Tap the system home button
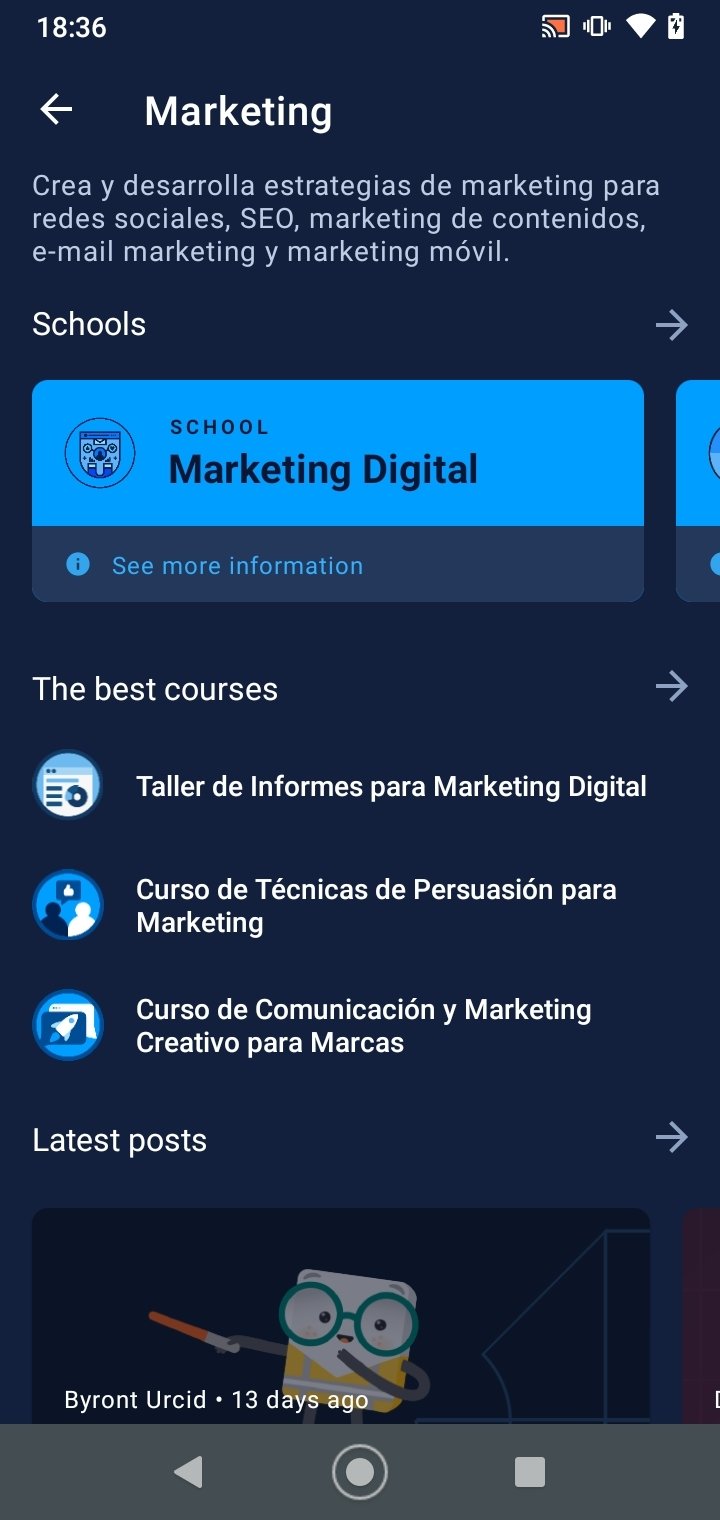 359,1471
